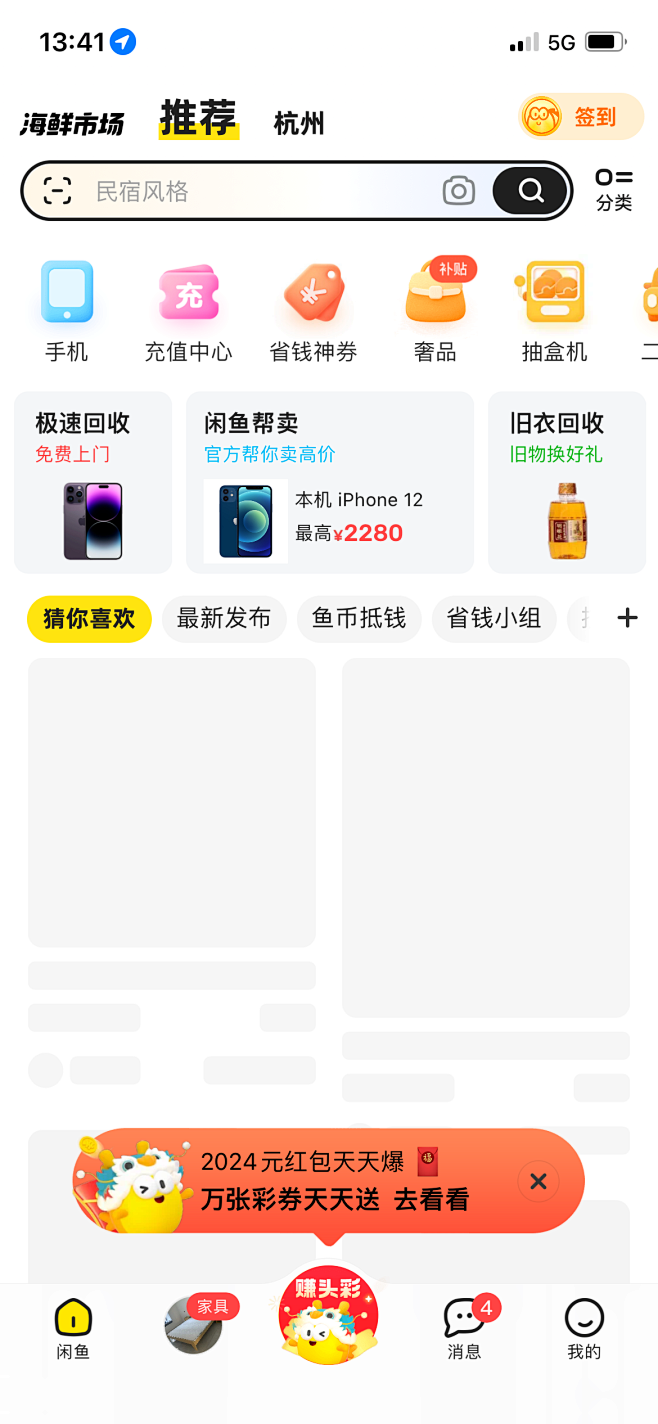Viewport: 658px width, 1424px height.
Task: Switch to the 杭州 tab
Action: [299, 124]
